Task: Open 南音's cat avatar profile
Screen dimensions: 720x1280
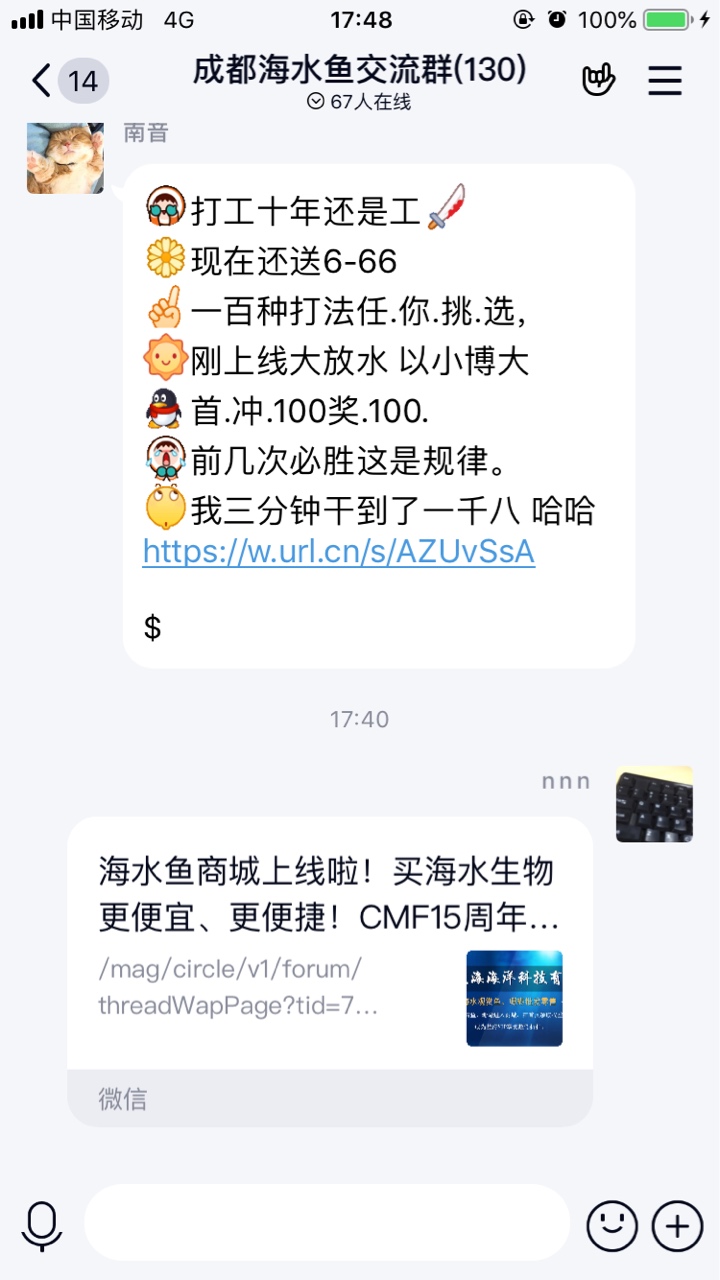Action: pos(65,158)
